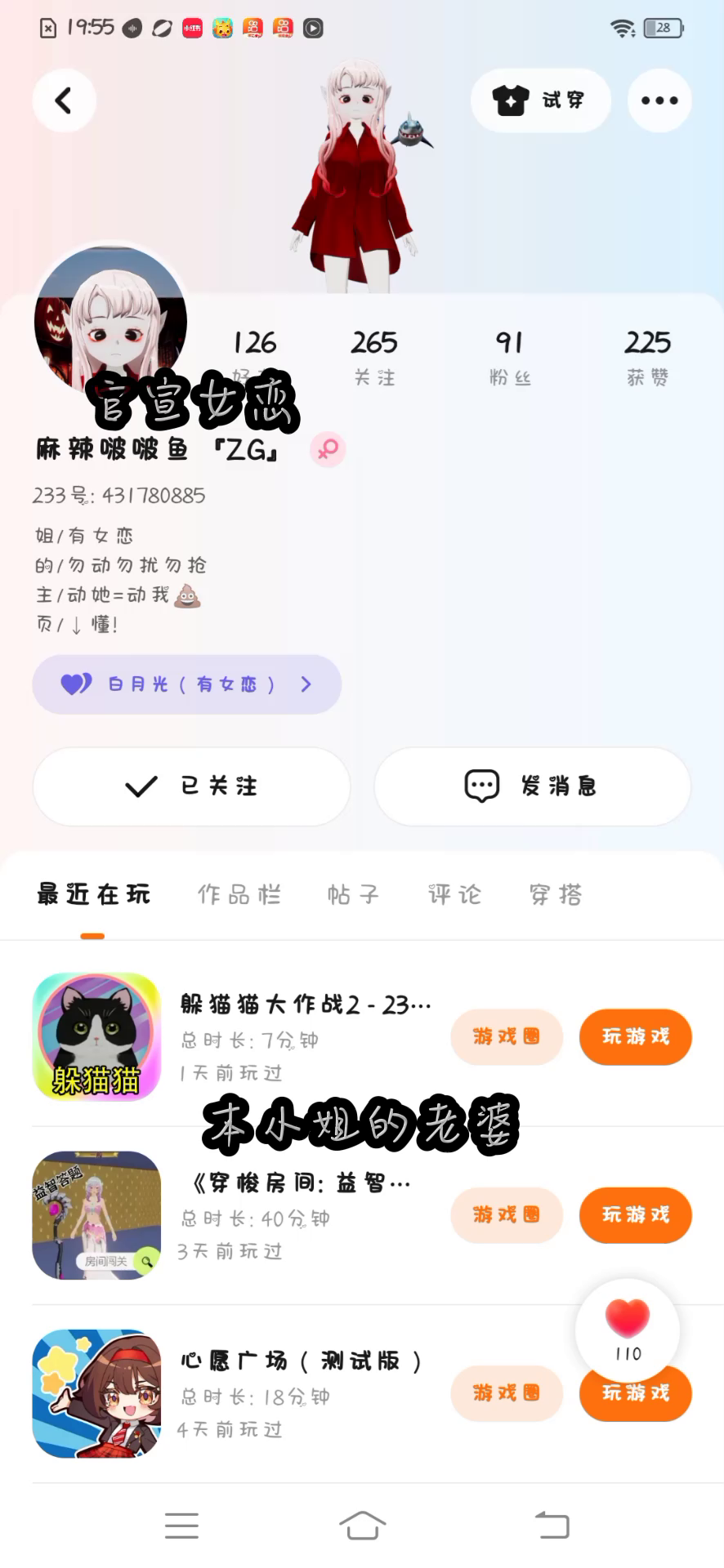Switch to the 穿搭 tab

[x=556, y=894]
